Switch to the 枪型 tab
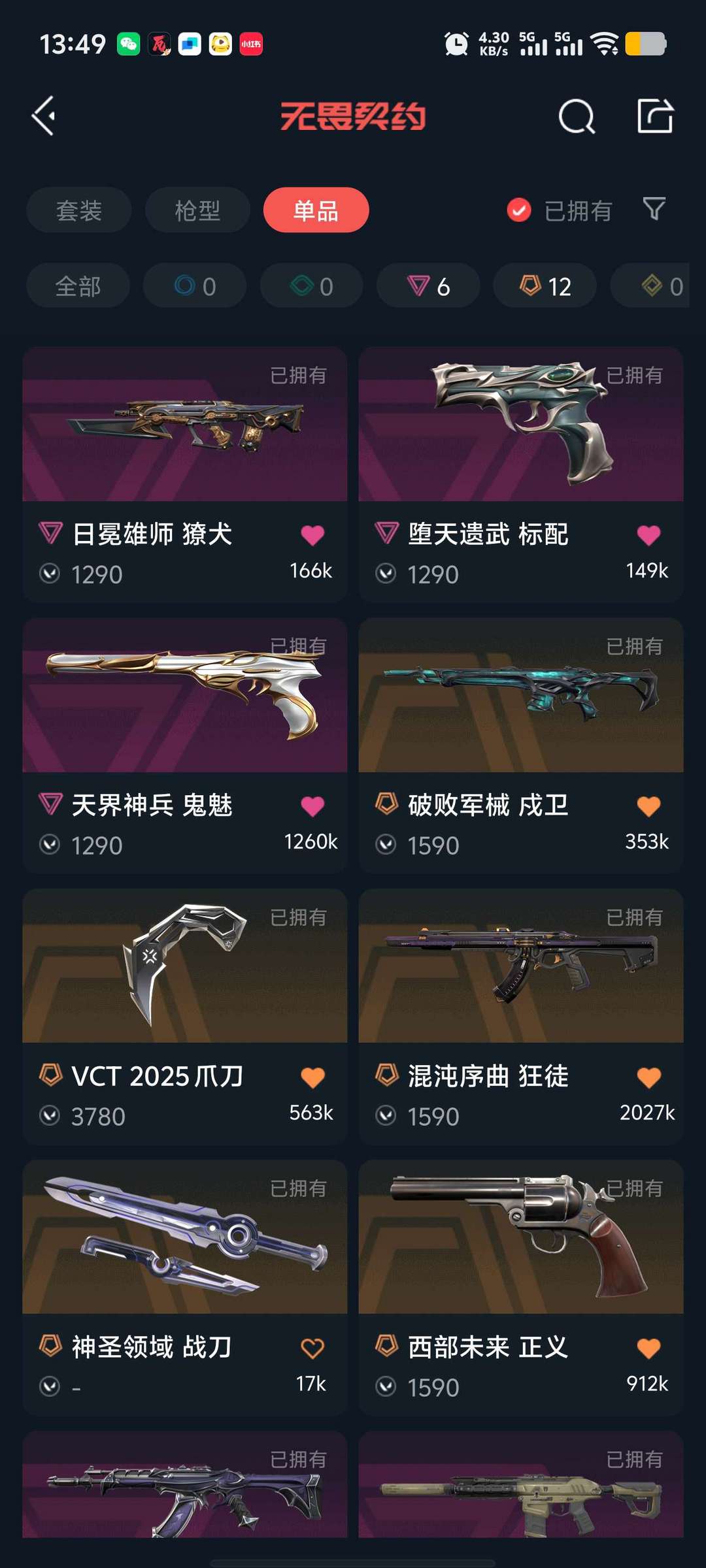The height and width of the screenshot is (1568, 706). (197, 210)
